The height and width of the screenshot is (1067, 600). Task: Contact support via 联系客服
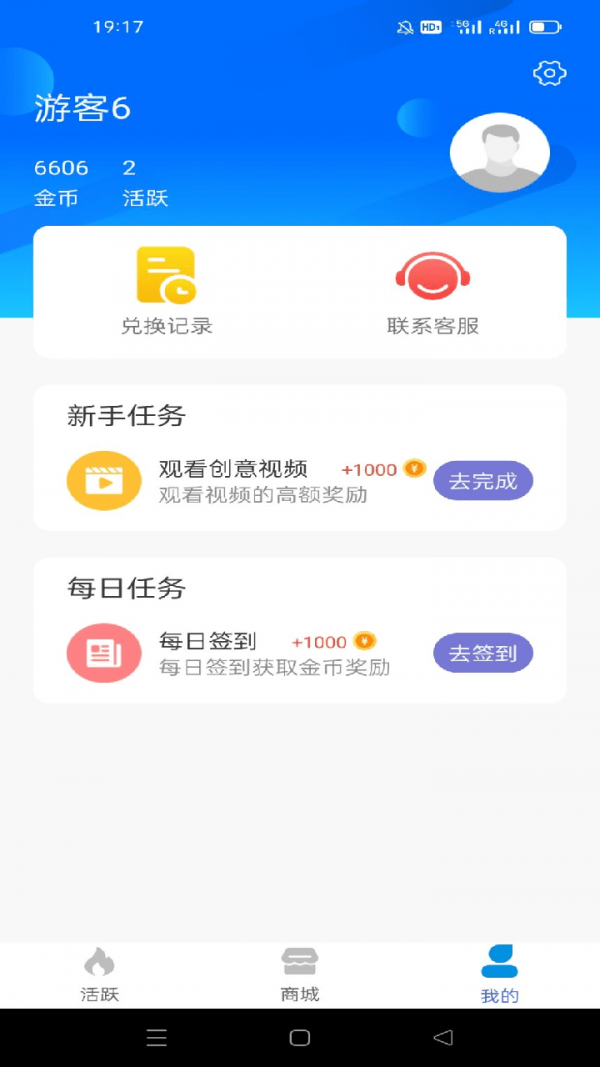(433, 291)
